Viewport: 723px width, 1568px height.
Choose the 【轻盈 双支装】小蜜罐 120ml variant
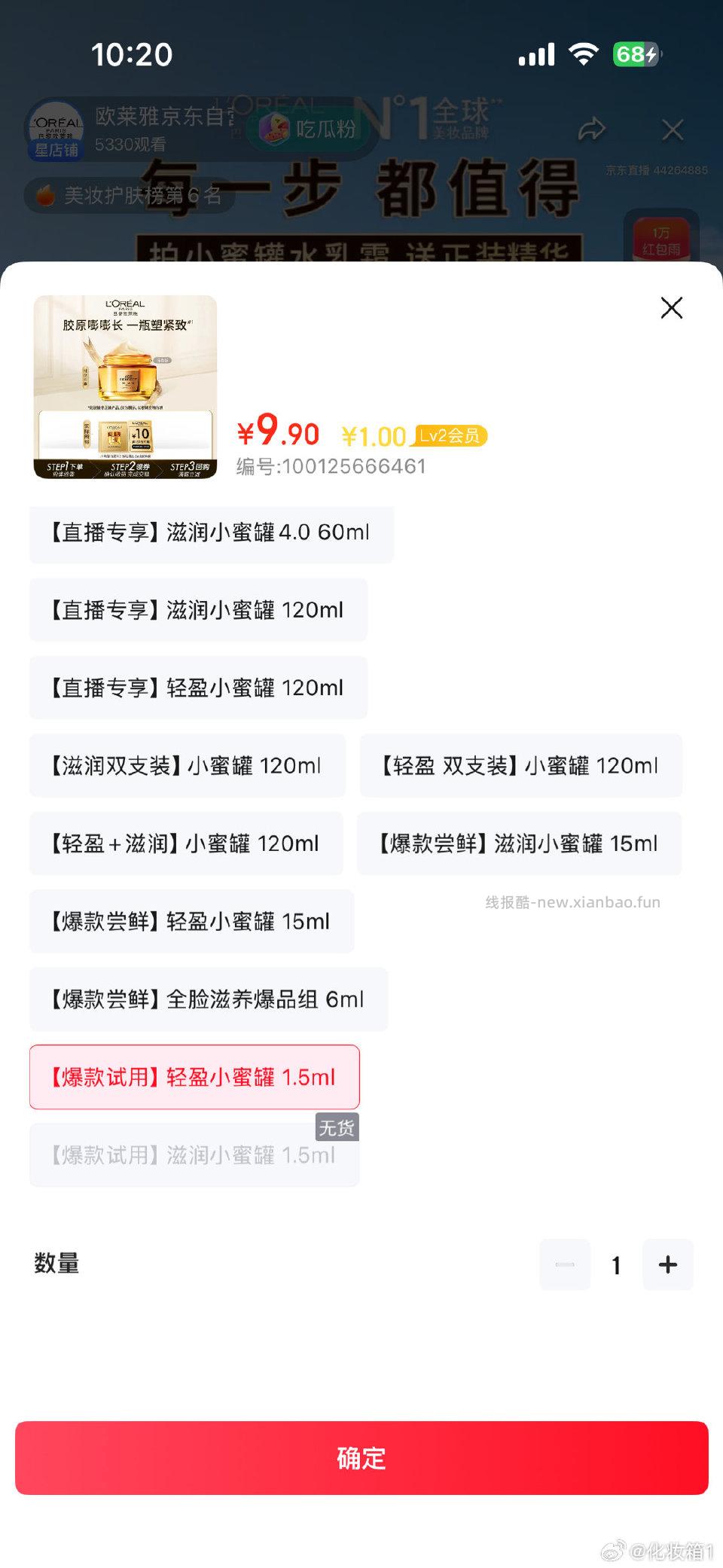519,766
